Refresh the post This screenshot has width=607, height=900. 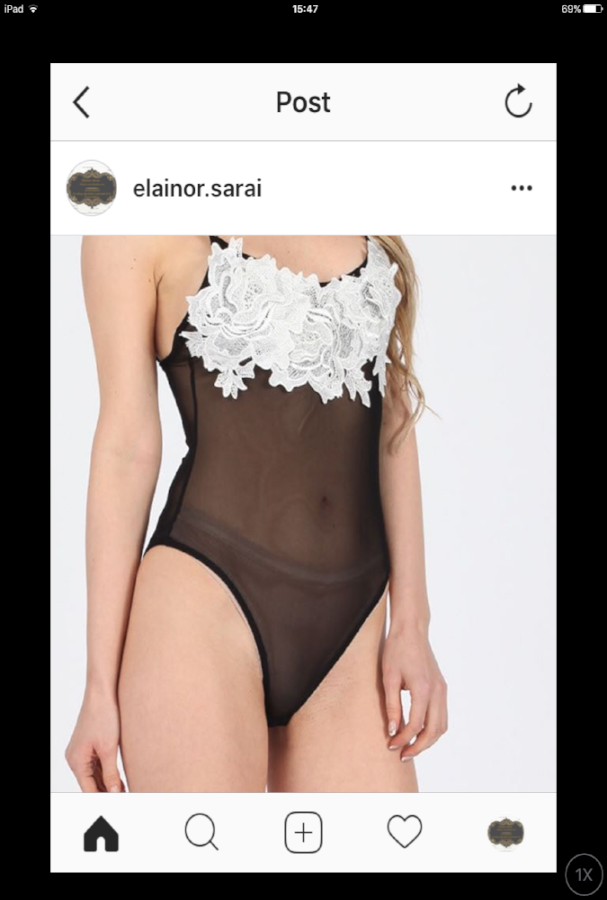[x=518, y=102]
